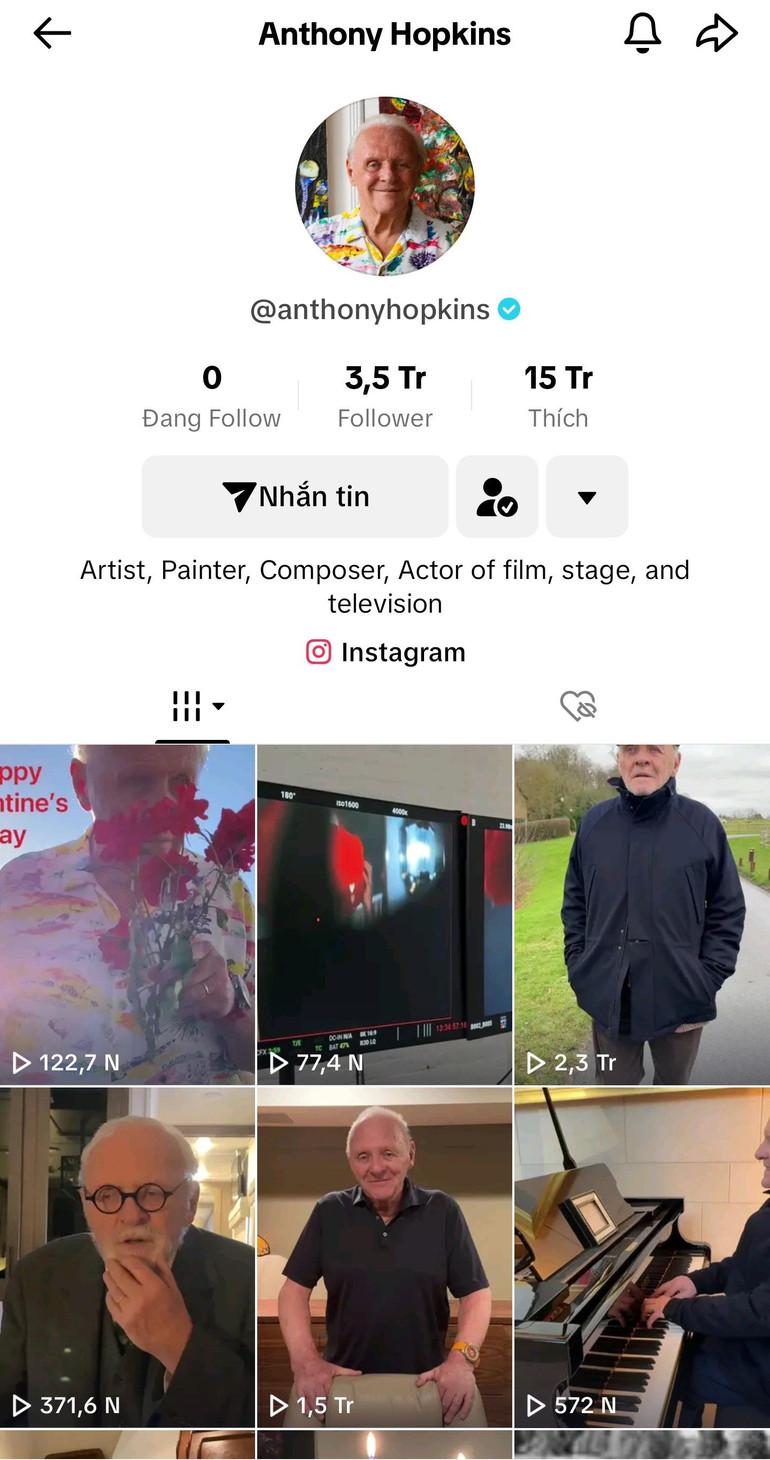
Task: Open liked videos via the heart icon
Action: (577, 706)
